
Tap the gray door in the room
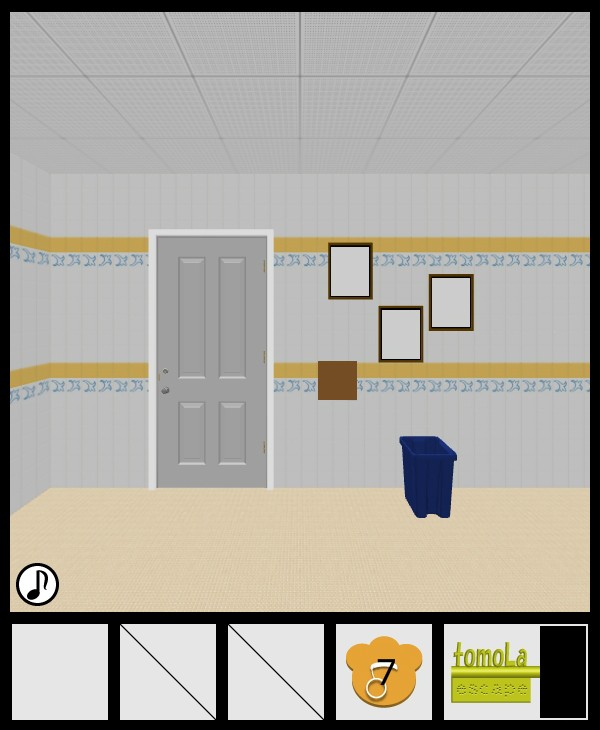click(212, 360)
